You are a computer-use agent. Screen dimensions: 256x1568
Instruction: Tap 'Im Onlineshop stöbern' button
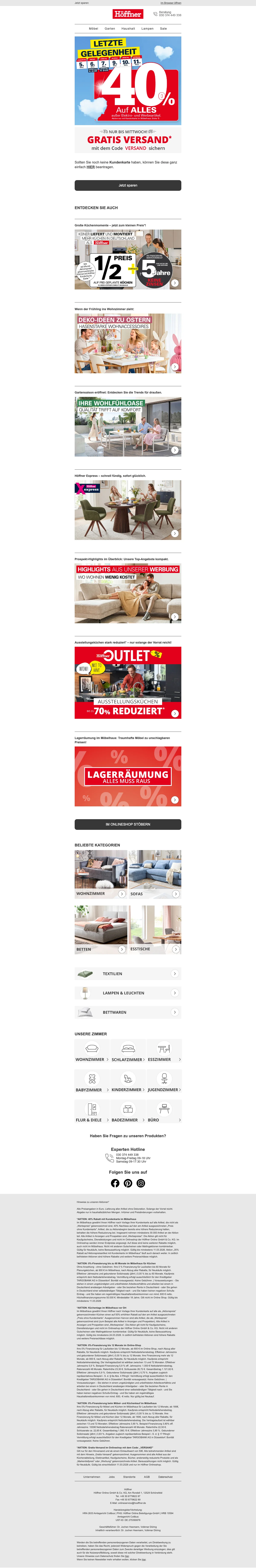click(x=128, y=824)
